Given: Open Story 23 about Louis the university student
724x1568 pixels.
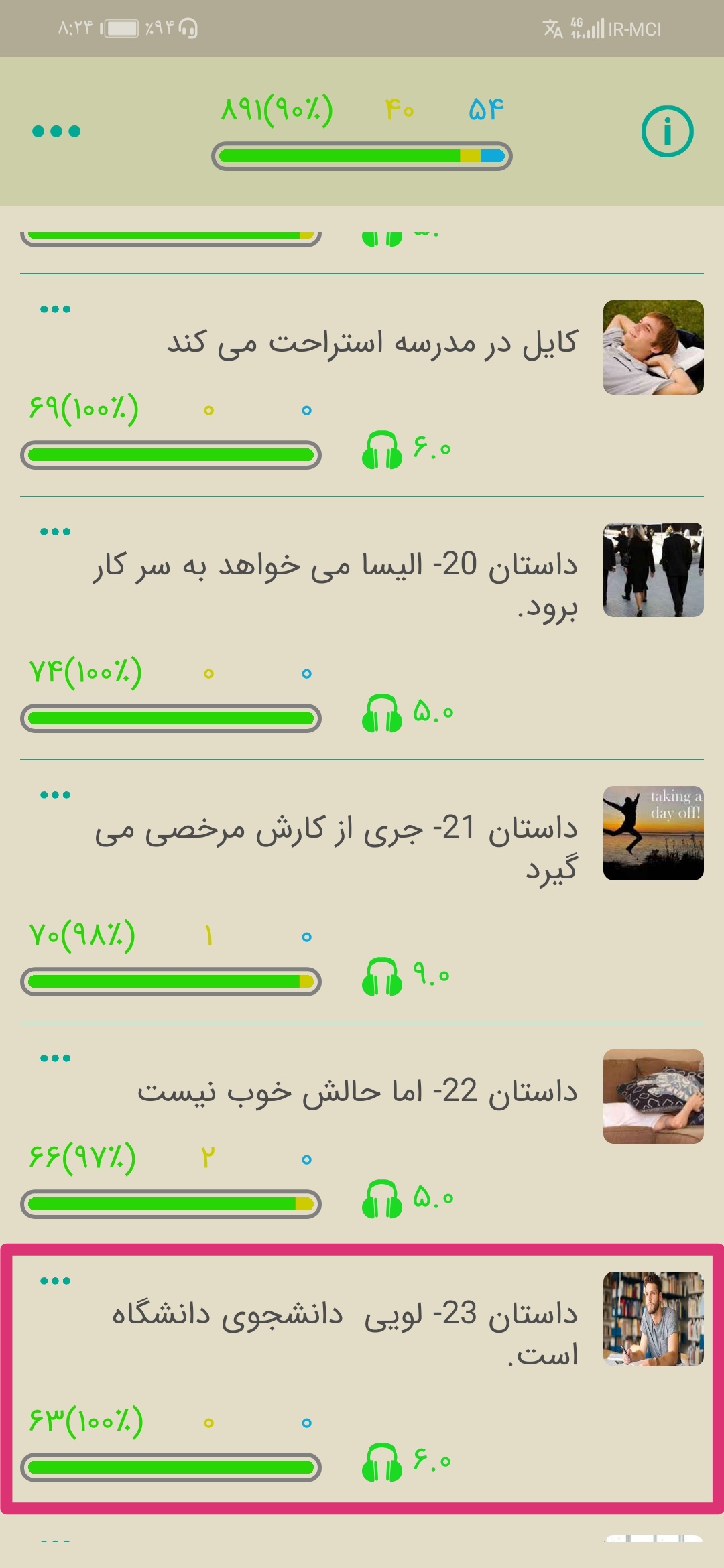Looking at the screenshot, I should [x=345, y=1333].
